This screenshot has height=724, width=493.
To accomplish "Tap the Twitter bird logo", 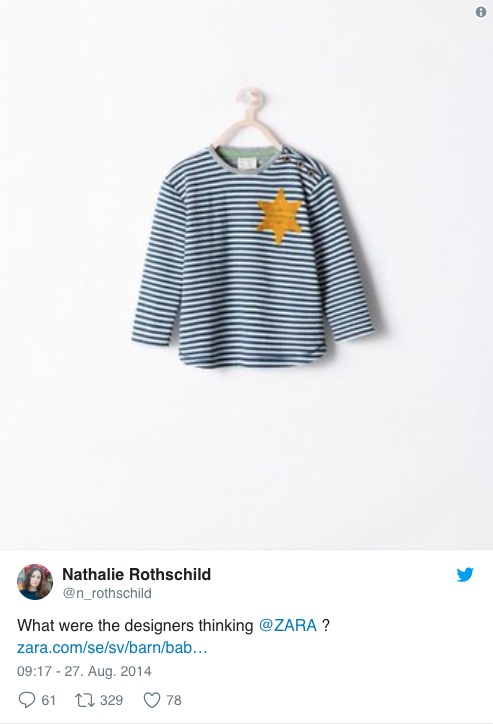I will [465, 575].
